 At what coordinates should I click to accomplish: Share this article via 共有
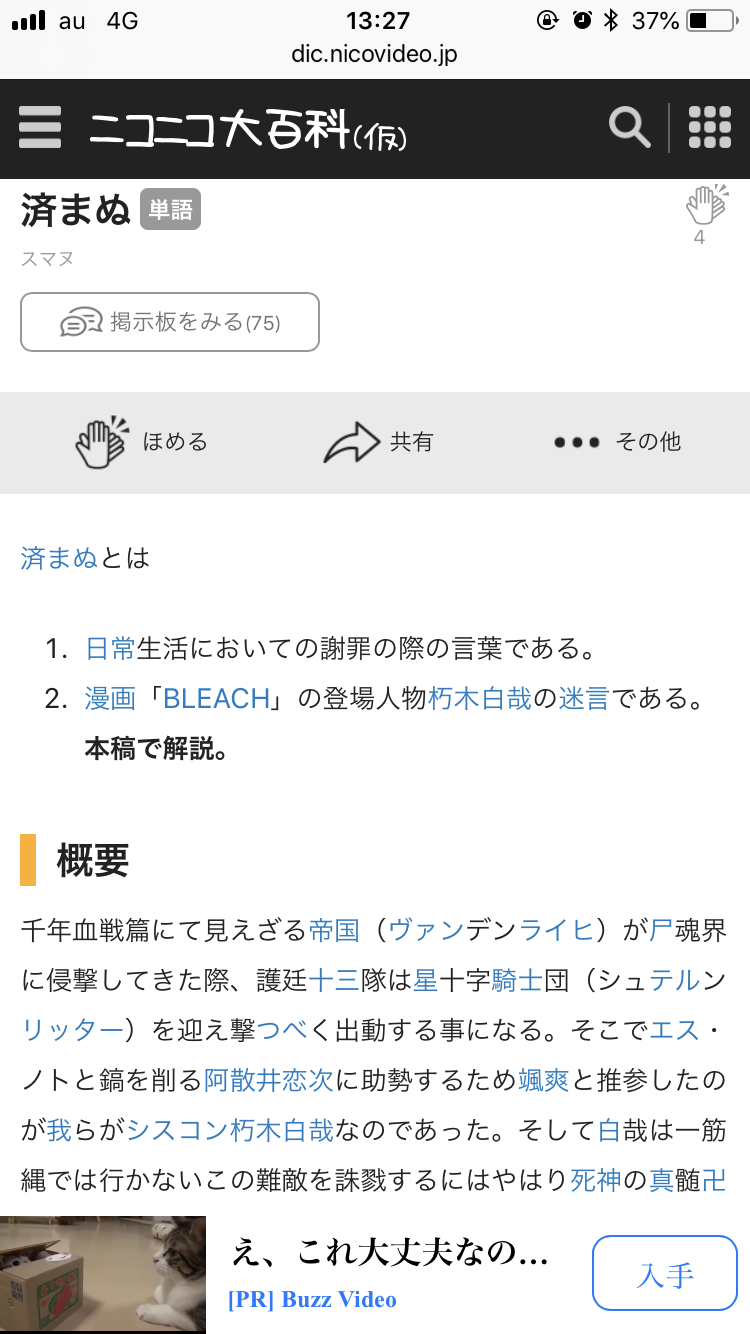click(378, 442)
